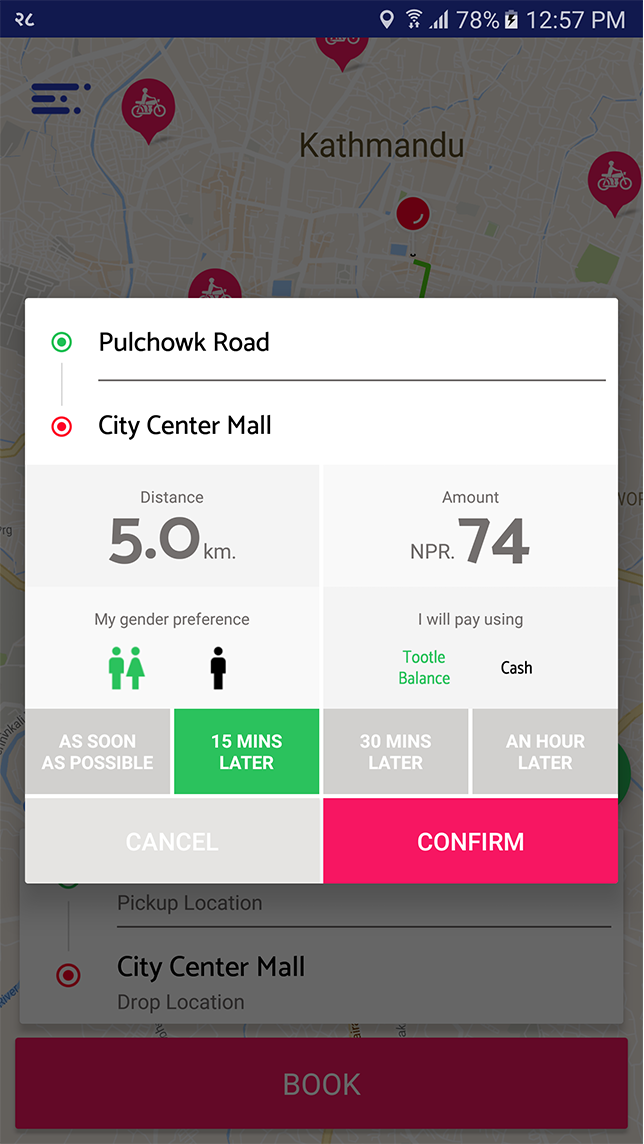644x1144 pixels.
Task: Pay using Tootle Balance
Action: coord(424,667)
